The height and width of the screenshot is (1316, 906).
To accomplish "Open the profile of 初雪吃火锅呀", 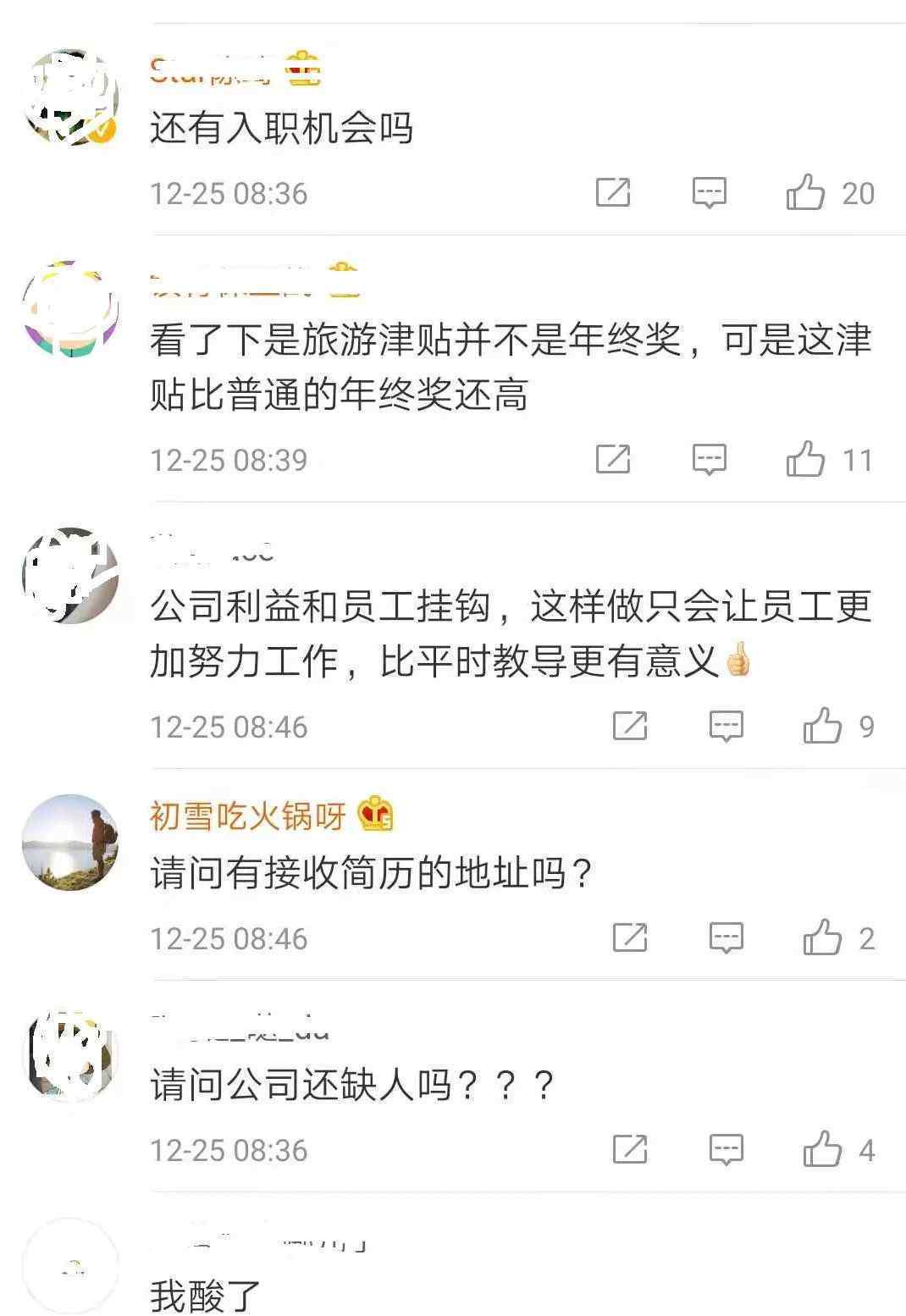I will [x=247, y=816].
